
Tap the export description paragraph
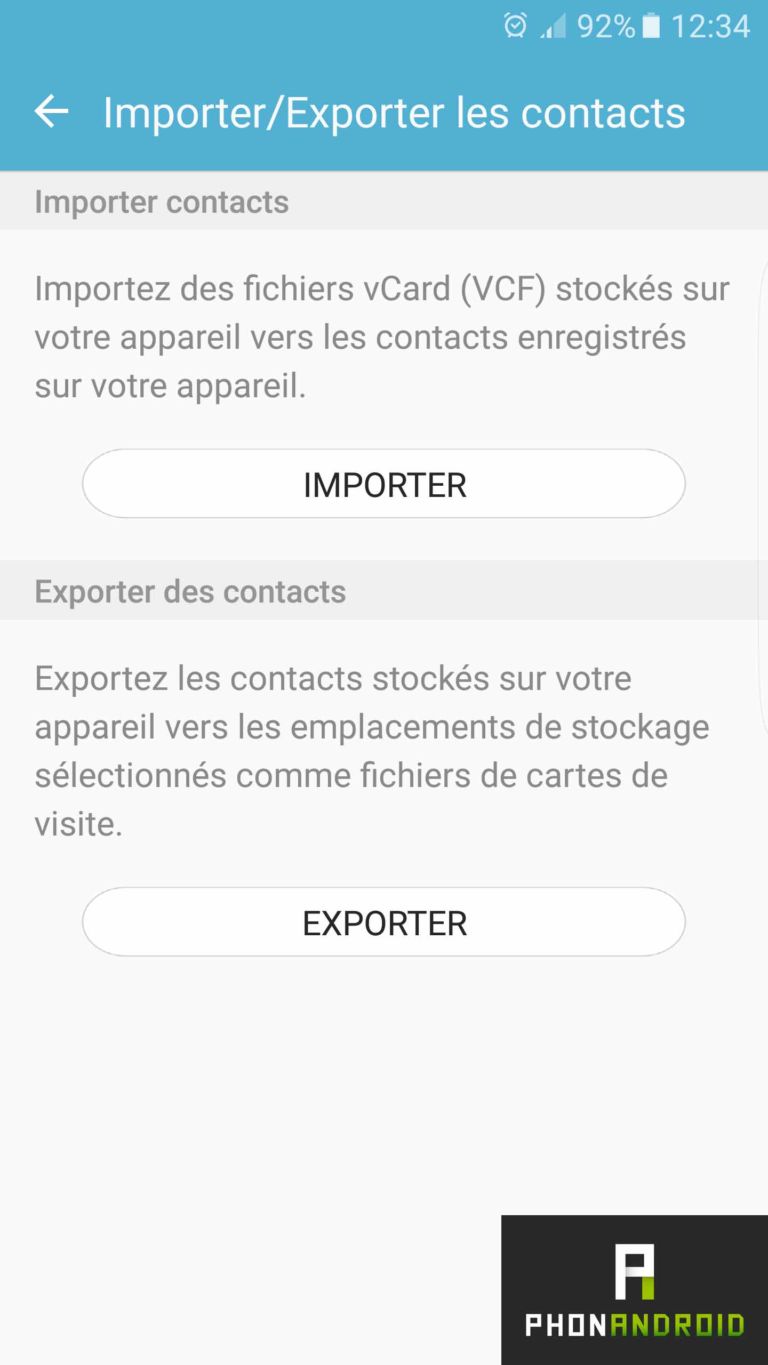pos(383,750)
